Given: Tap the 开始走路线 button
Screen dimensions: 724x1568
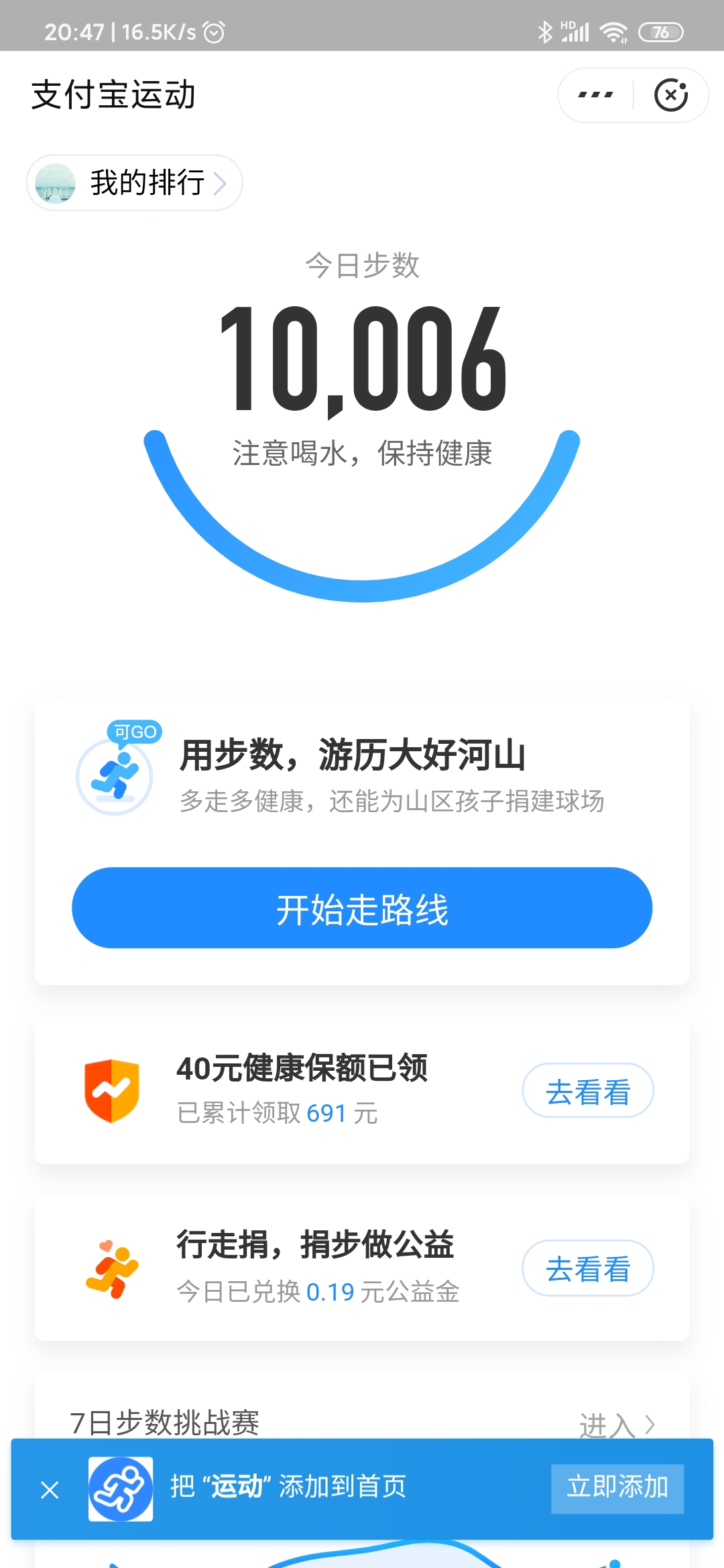Looking at the screenshot, I should [362, 908].
